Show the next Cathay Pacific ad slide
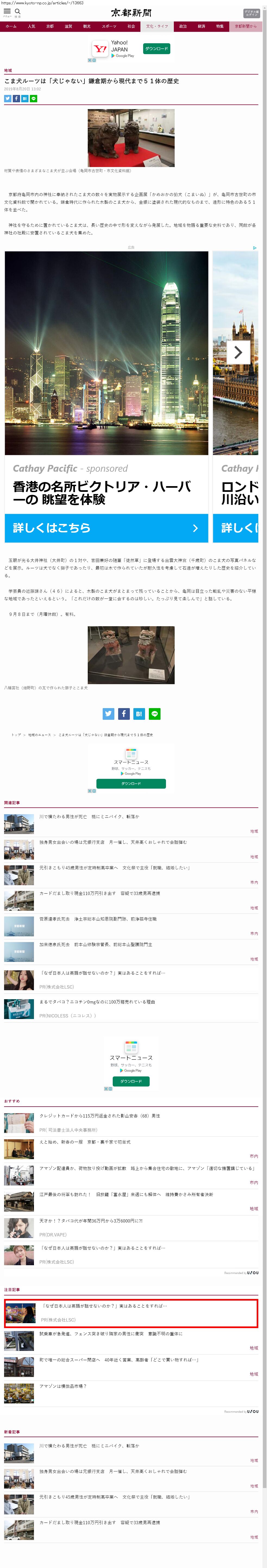The height and width of the screenshot is (1568, 267). pos(238,352)
